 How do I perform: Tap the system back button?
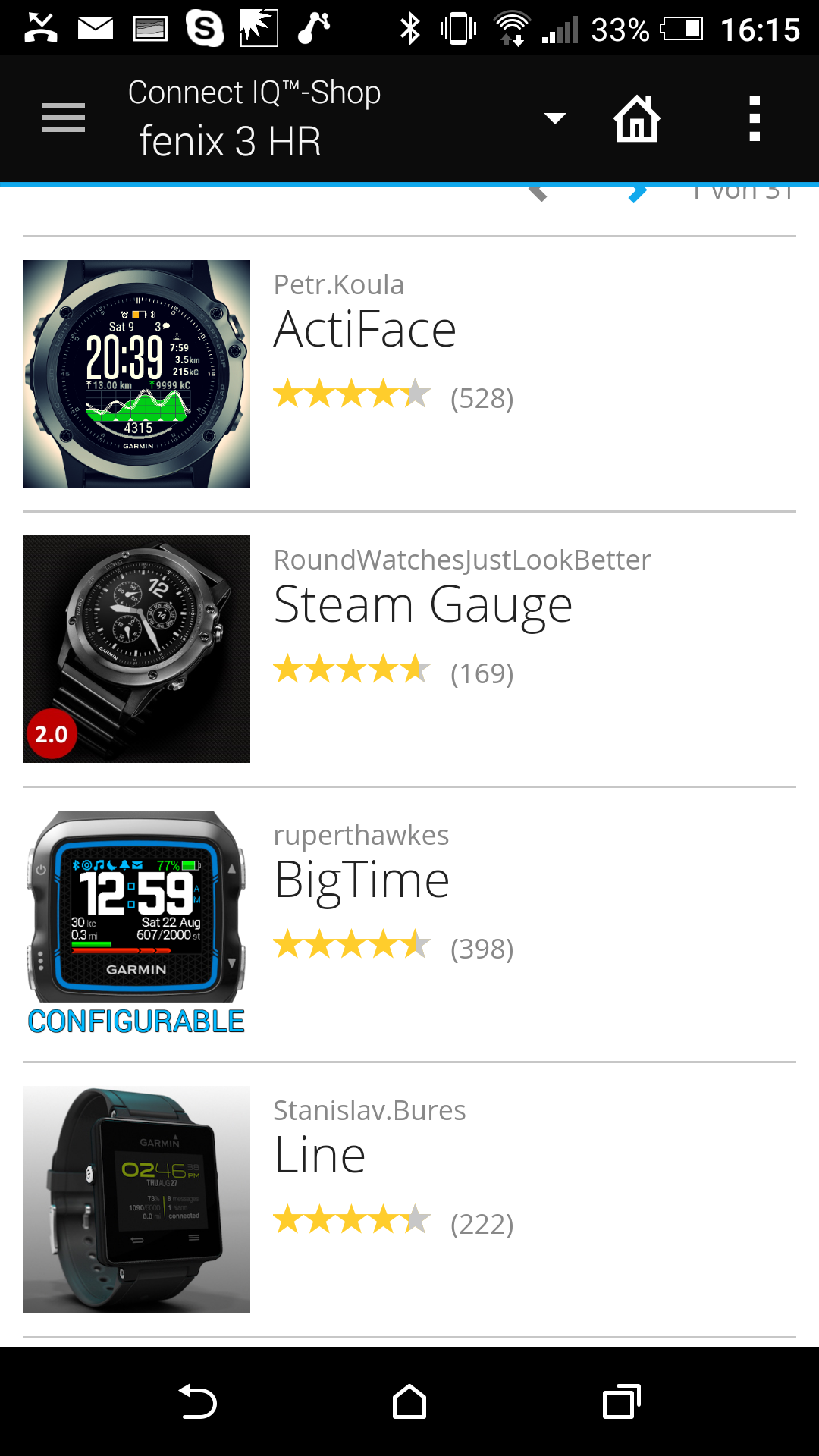pos(197,1401)
